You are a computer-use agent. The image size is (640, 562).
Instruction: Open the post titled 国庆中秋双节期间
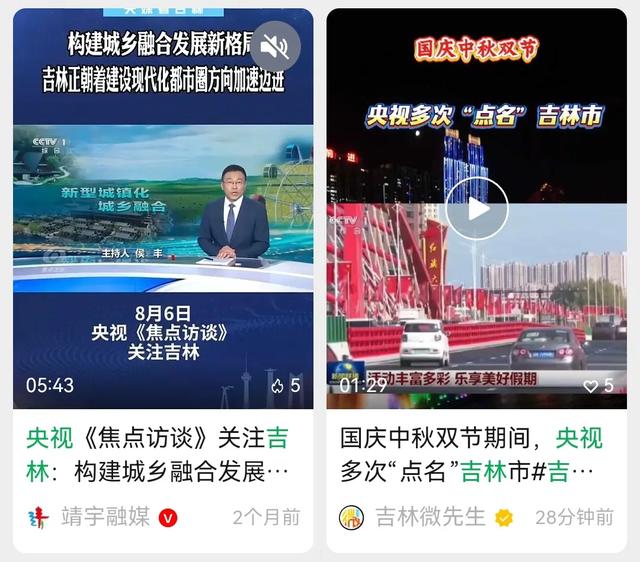[x=472, y=453]
